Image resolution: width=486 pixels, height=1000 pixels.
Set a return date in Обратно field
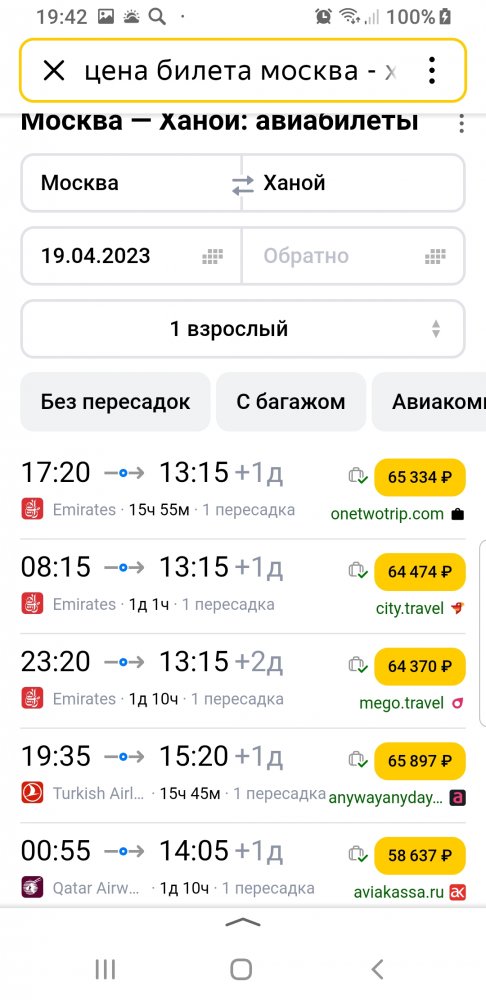pyautogui.click(x=353, y=256)
